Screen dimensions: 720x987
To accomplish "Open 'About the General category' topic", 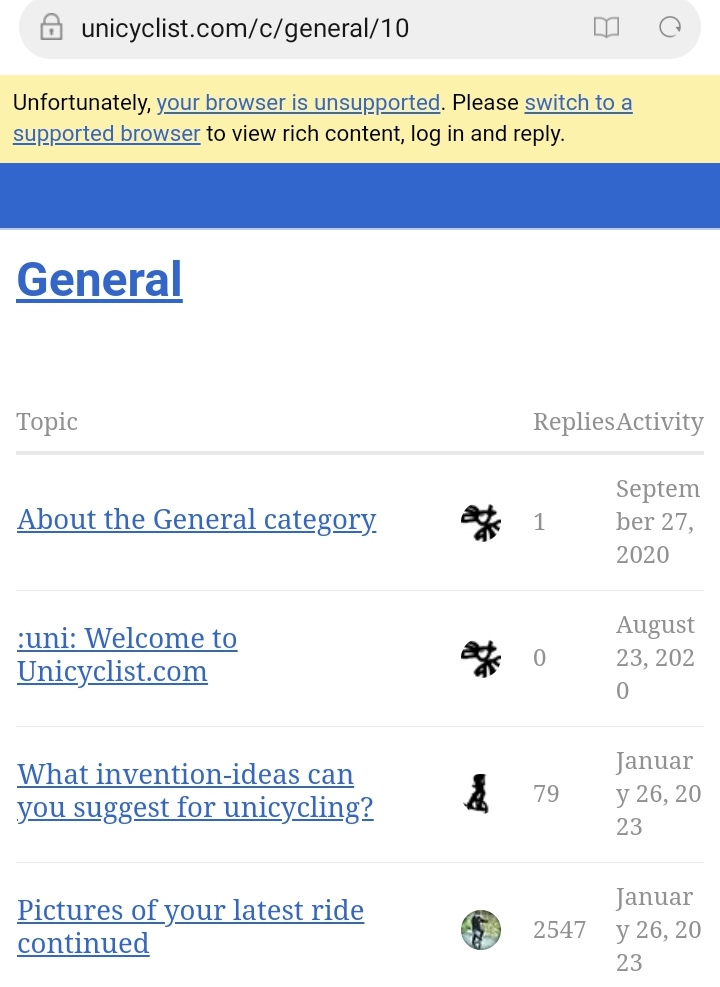I will tap(196, 520).
